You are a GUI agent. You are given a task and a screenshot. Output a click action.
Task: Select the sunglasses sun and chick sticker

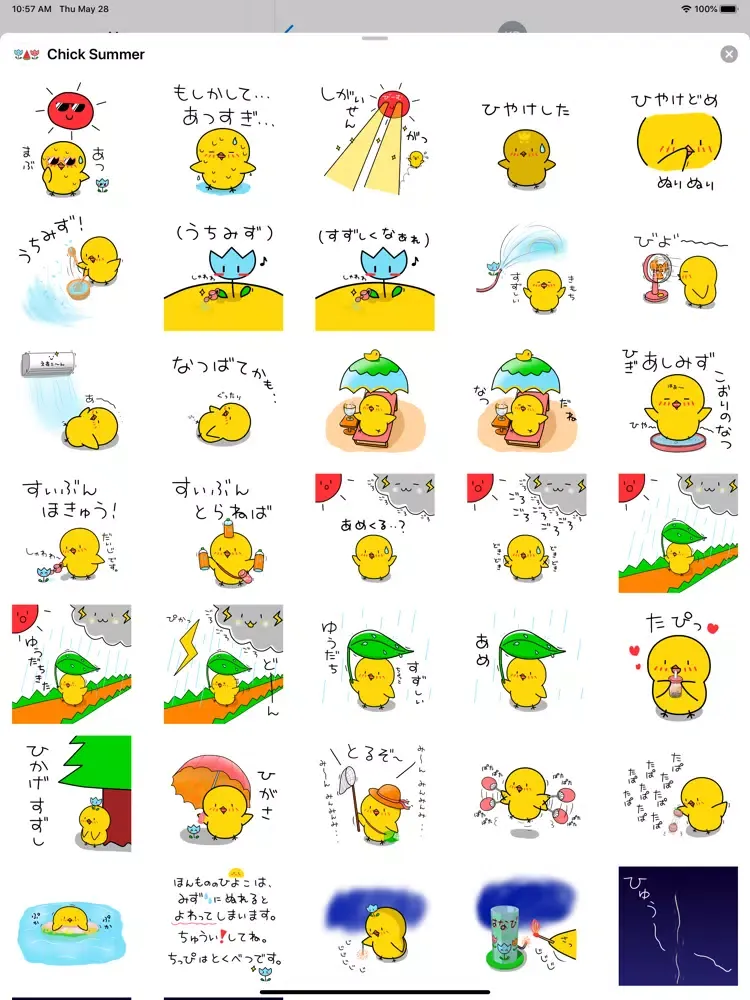(x=71, y=139)
